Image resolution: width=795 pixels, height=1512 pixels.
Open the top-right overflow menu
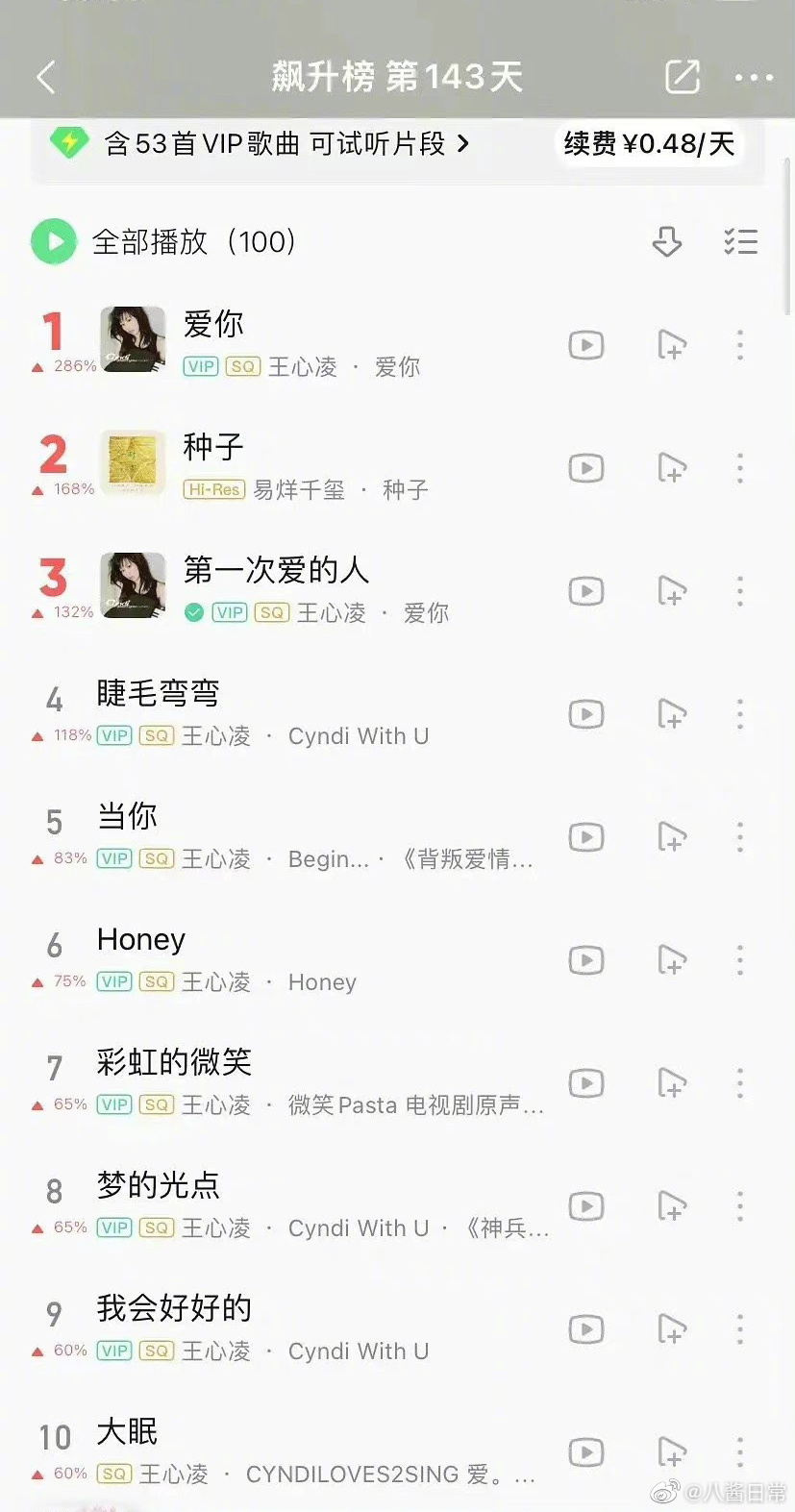754,78
